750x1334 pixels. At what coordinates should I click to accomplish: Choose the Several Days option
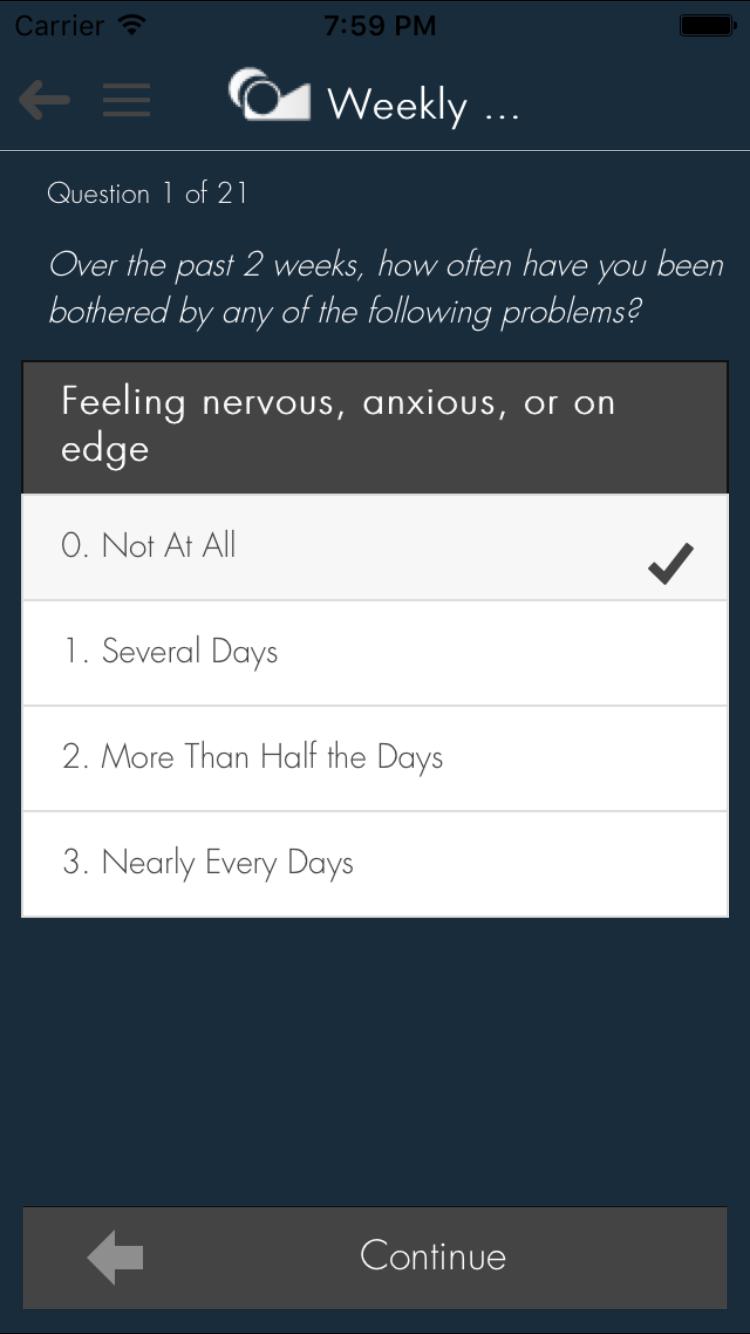[x=374, y=653]
